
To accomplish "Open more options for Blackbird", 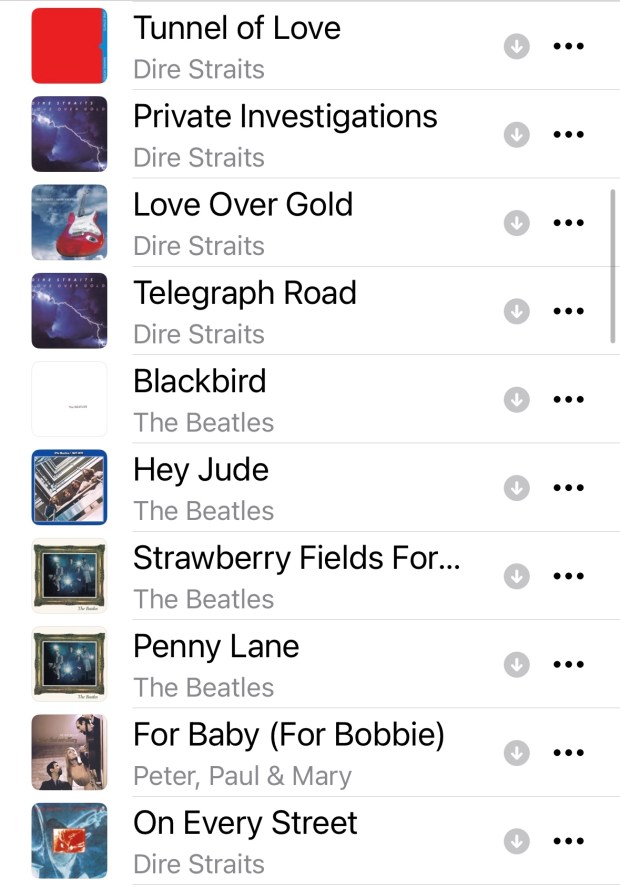I will 568,399.
